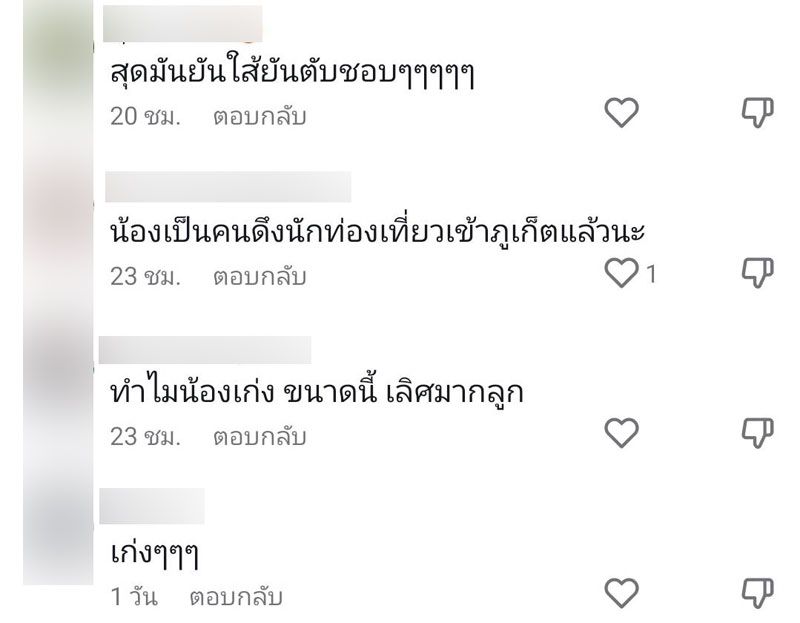
Task: Reply to the comment about นักท่องเที่ยวเข้าภูเก็ต
Action: pos(259,277)
